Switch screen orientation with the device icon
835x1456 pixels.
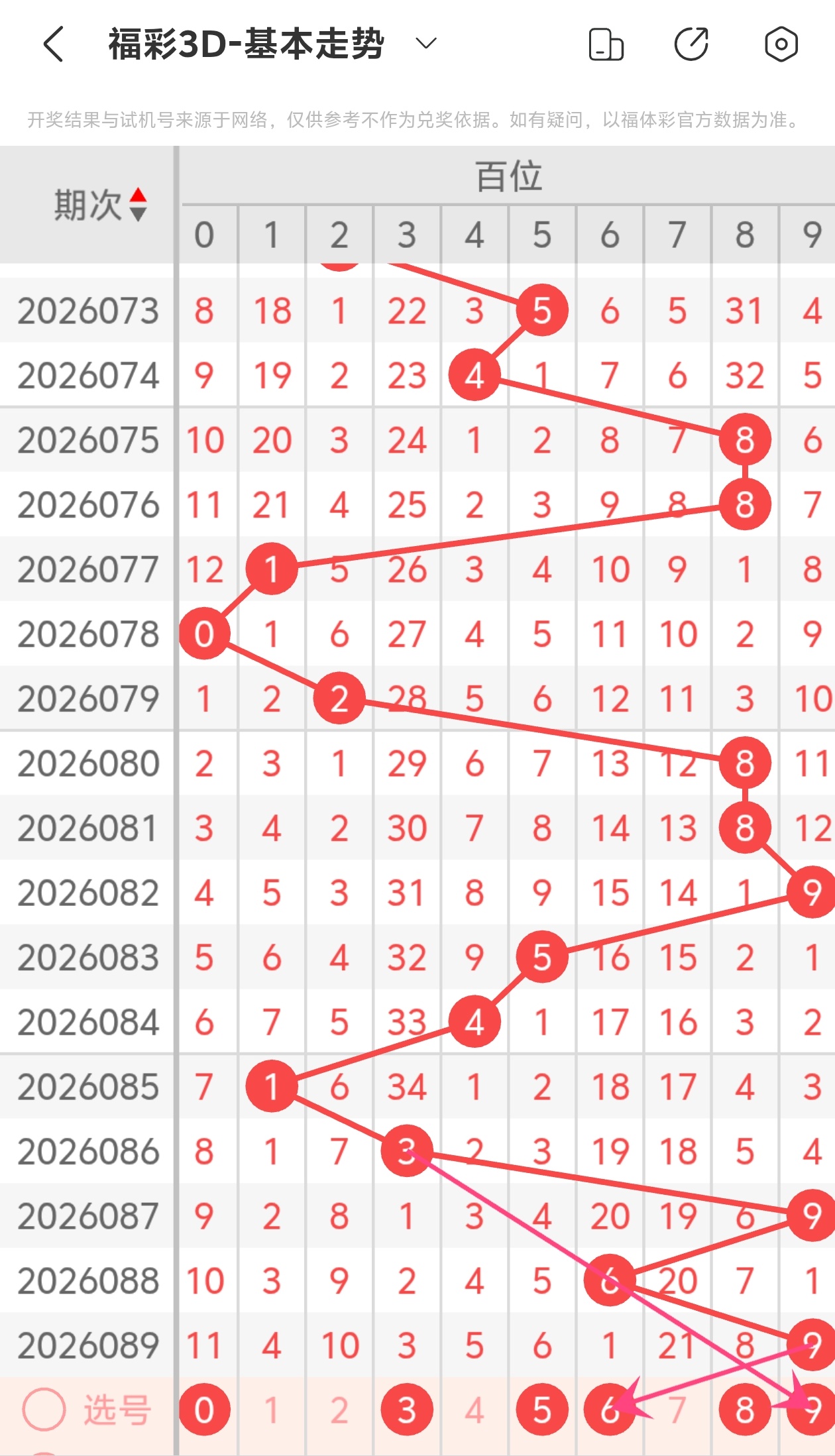tap(606, 44)
